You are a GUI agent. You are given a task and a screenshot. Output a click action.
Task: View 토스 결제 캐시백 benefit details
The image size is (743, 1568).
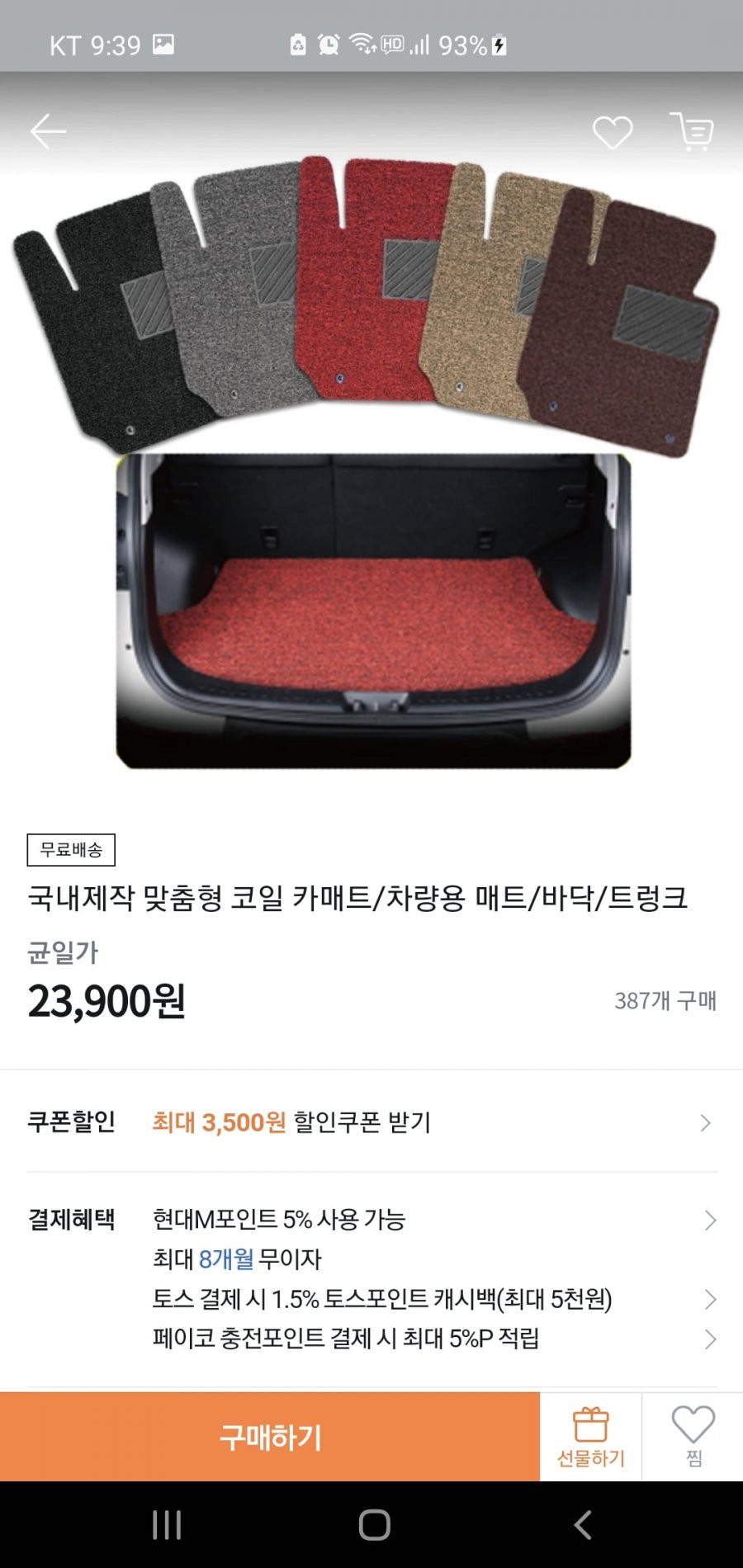[x=434, y=1299]
